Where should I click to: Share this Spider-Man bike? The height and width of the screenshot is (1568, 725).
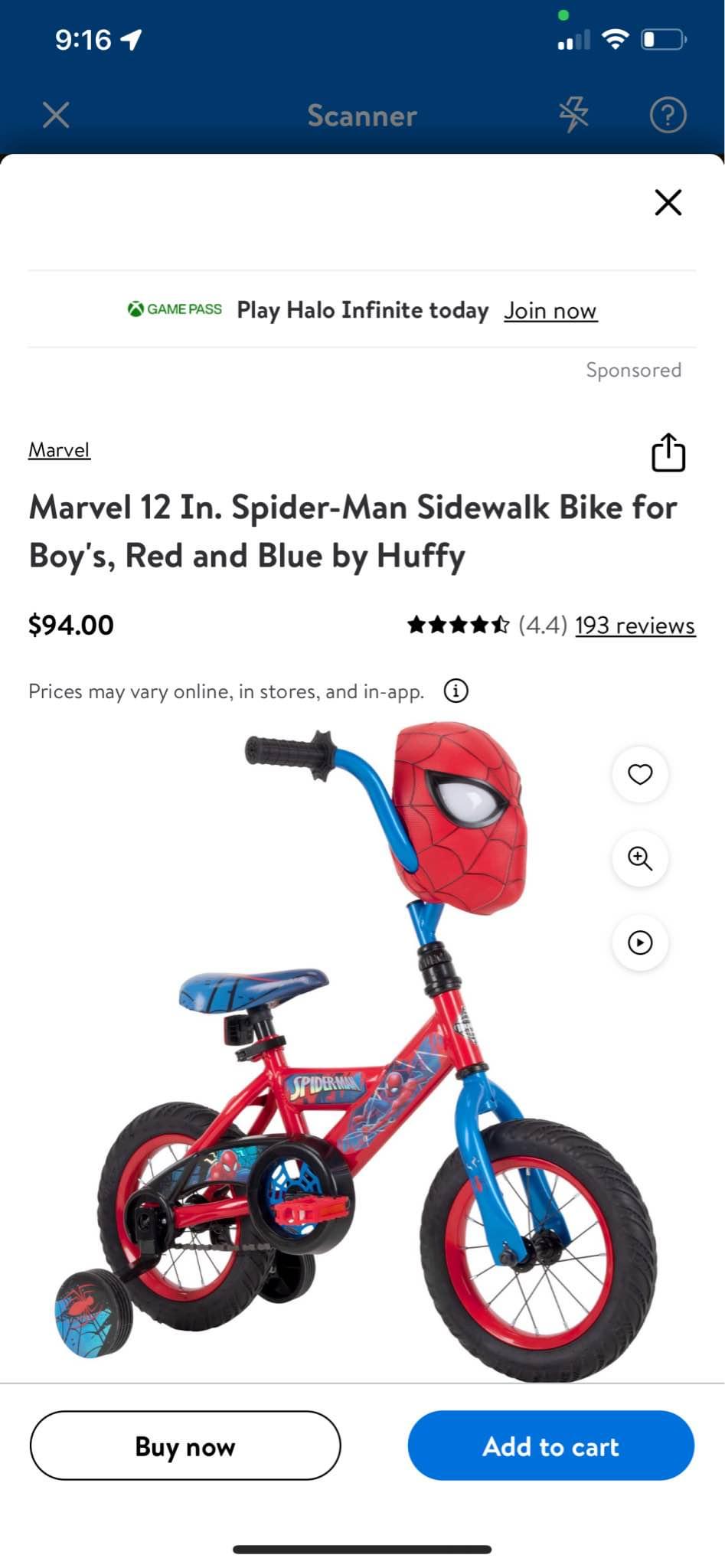point(668,452)
